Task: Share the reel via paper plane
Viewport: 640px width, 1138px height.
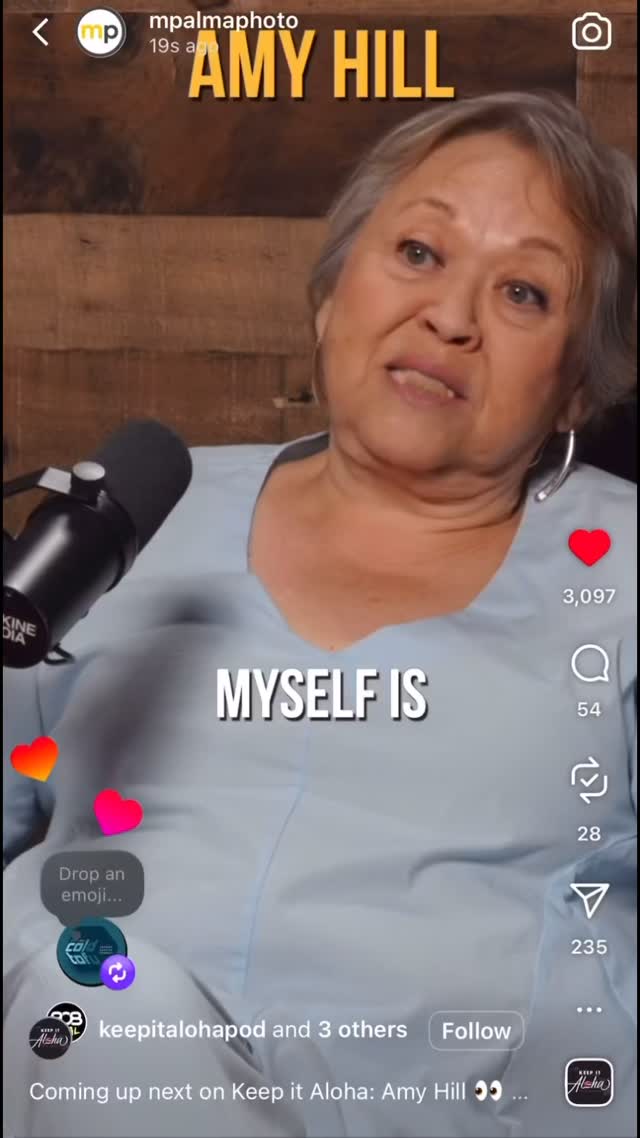Action: (589, 901)
